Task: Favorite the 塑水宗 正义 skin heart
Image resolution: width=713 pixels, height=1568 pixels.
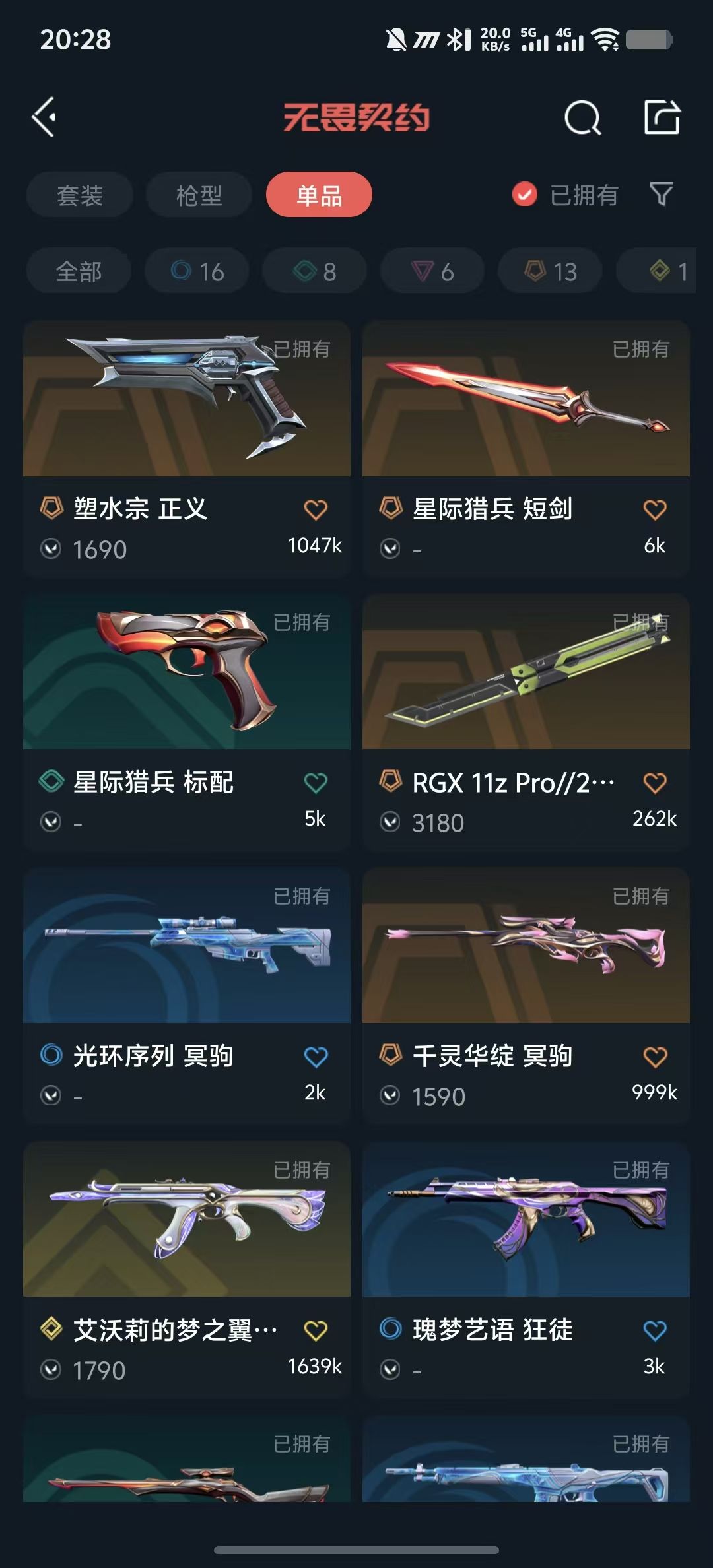Action: [316, 509]
